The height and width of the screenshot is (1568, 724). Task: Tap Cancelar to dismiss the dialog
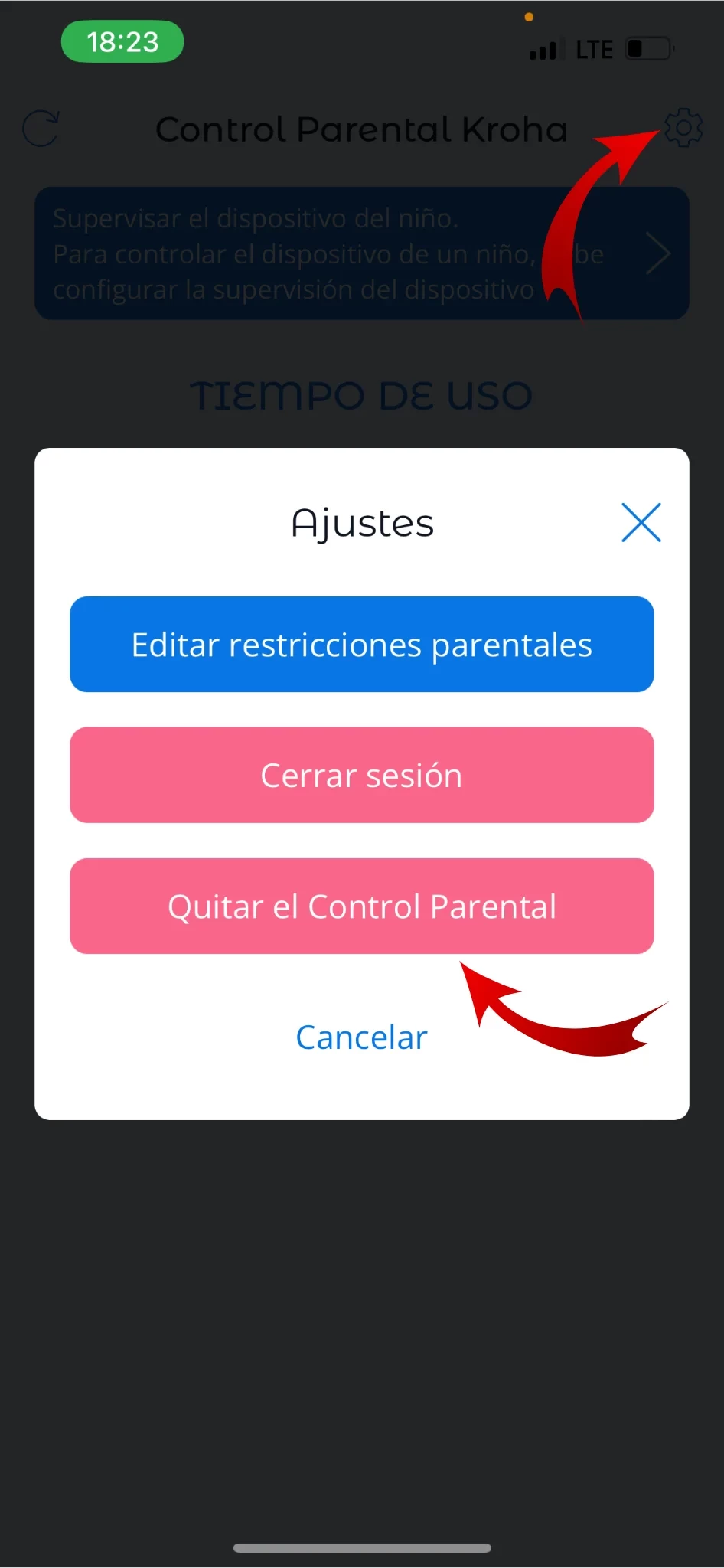pyautogui.click(x=361, y=1037)
